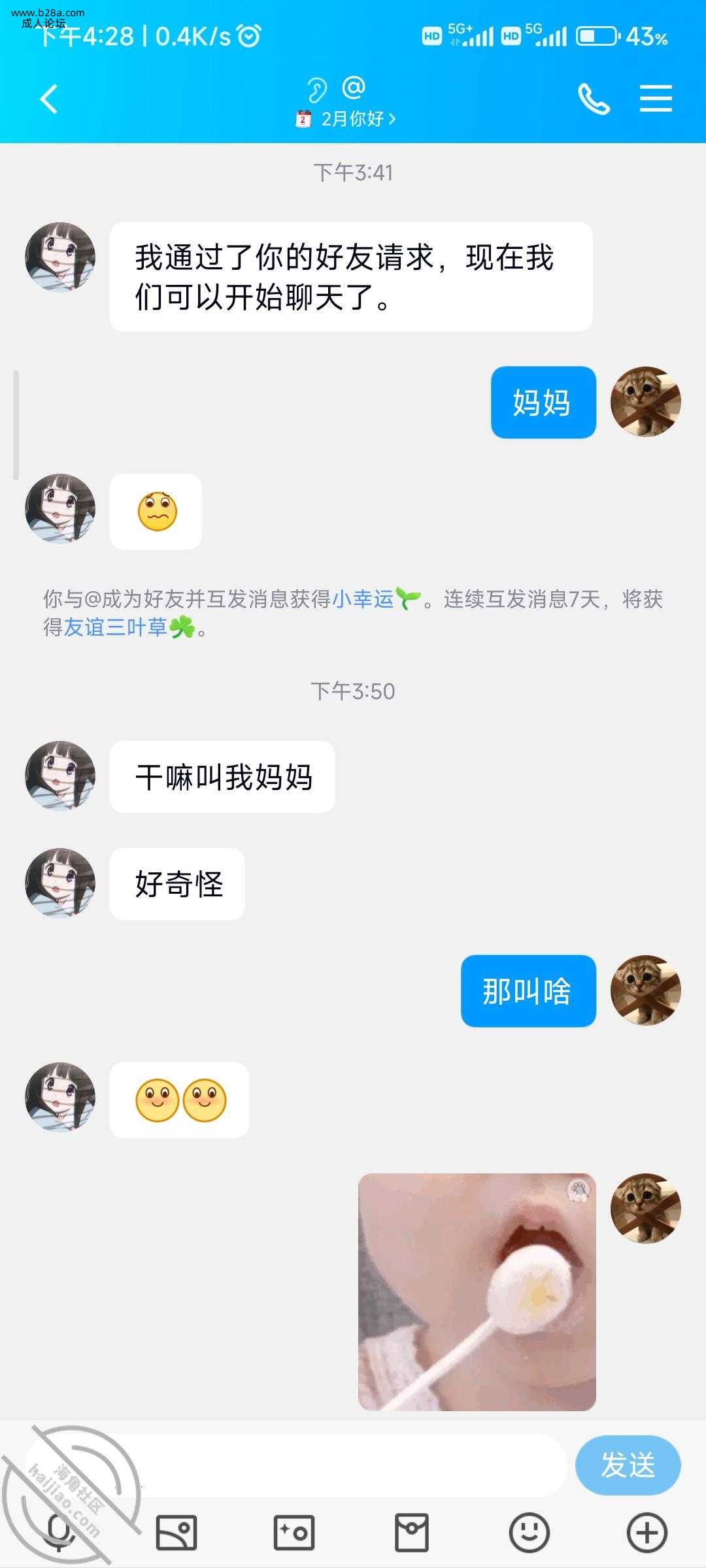Open your cat avatar beside 妈妈 message

click(646, 402)
